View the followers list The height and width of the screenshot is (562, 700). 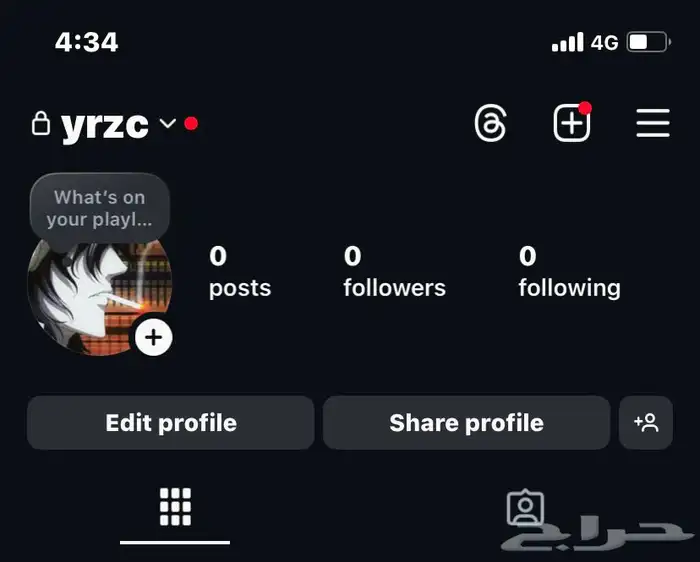click(x=394, y=272)
